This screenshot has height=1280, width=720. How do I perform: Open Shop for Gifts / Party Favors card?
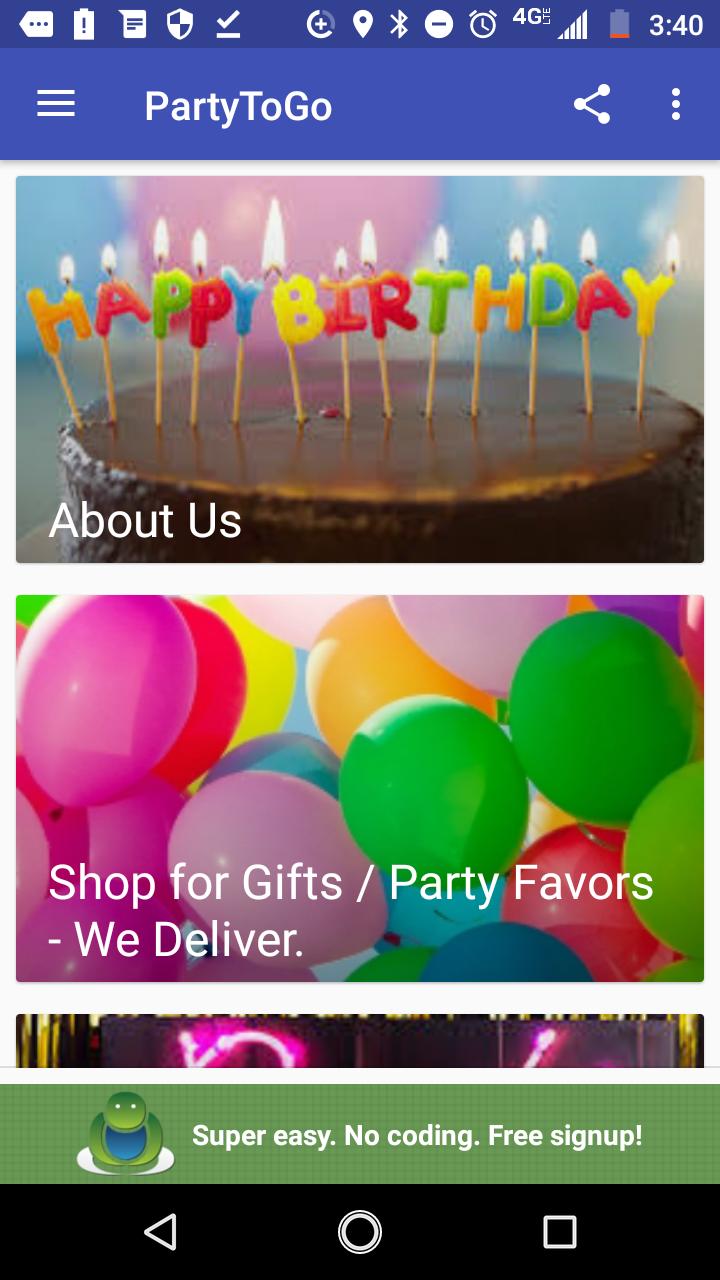(360, 788)
